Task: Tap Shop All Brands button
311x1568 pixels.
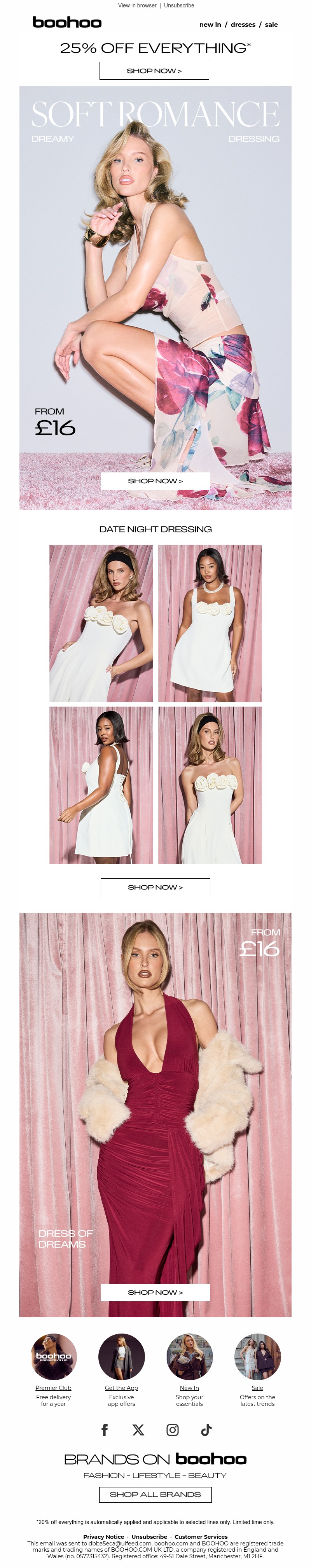Action: [155, 1495]
